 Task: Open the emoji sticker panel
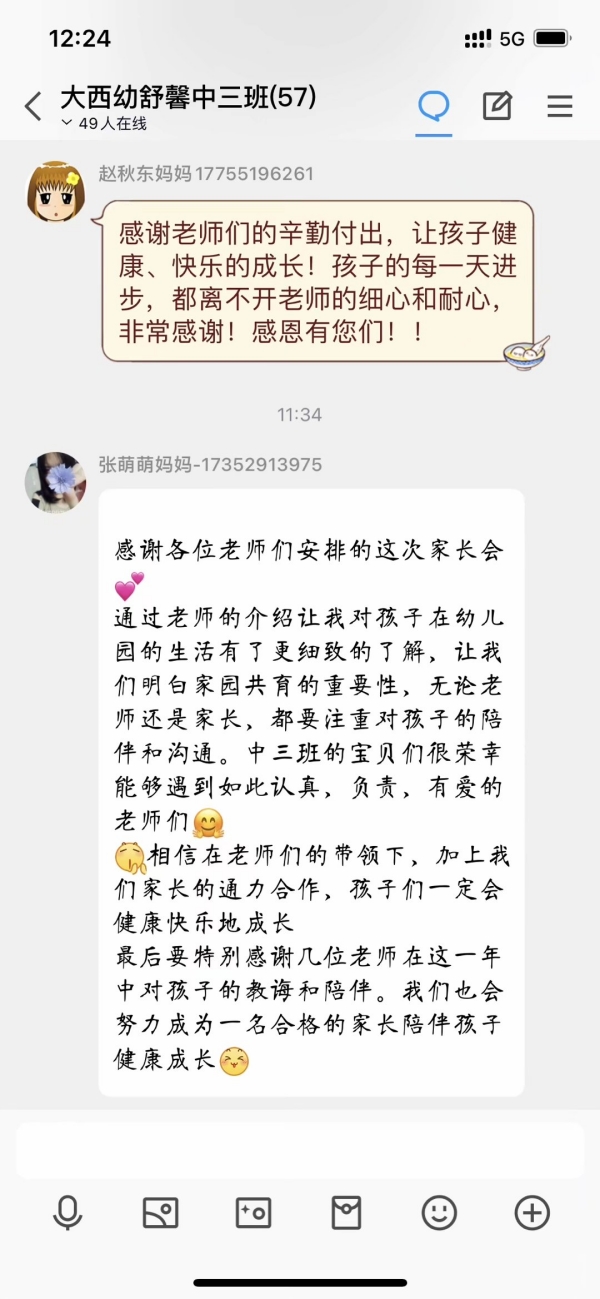pyautogui.click(x=439, y=1213)
